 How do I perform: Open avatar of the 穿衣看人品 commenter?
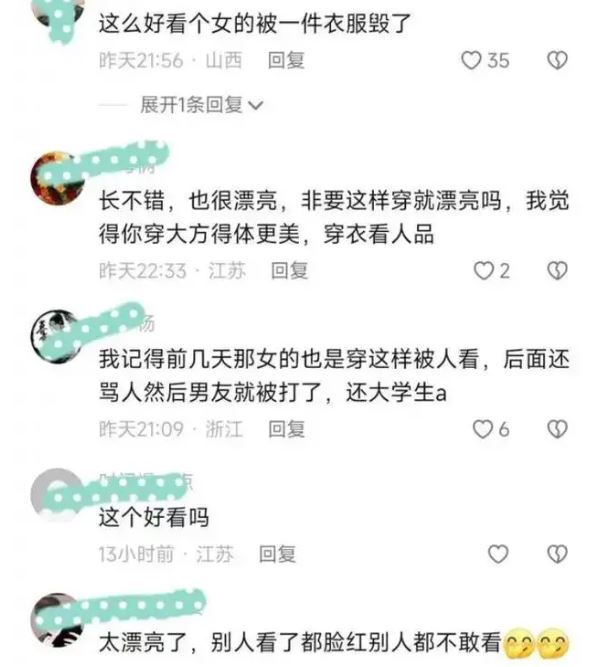click(x=54, y=176)
